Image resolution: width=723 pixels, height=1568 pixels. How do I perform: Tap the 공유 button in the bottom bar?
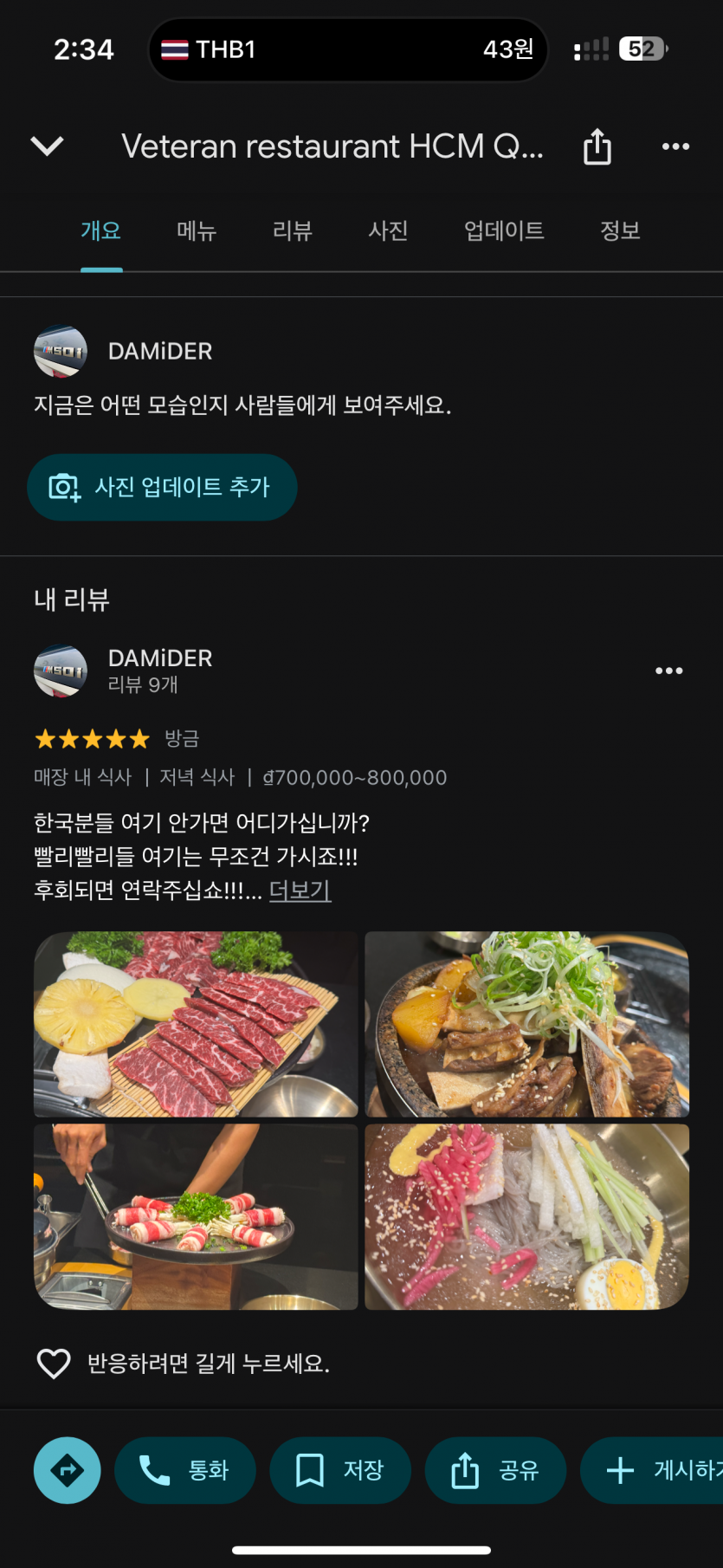(495, 1470)
